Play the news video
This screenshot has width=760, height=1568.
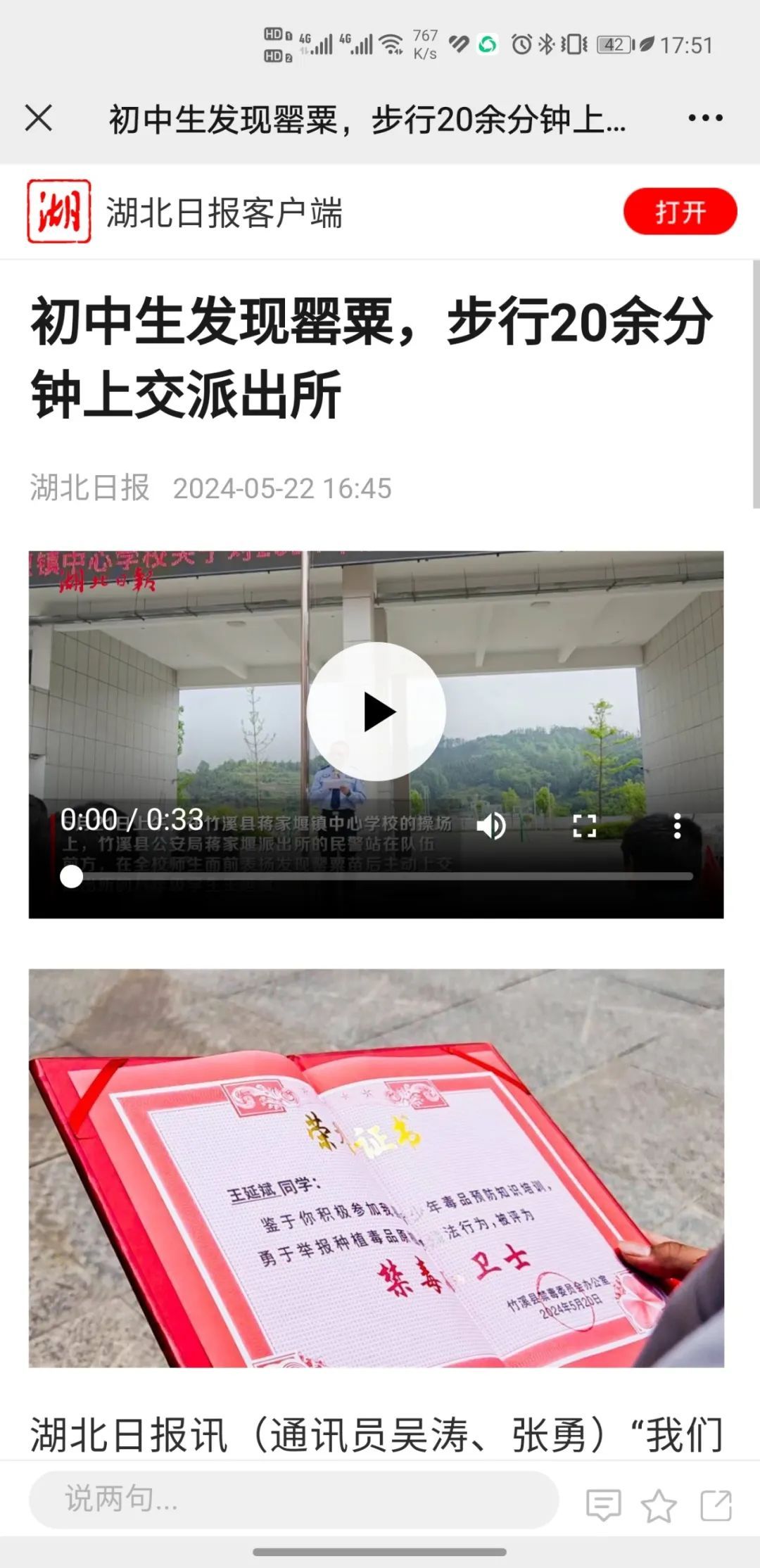coord(376,712)
